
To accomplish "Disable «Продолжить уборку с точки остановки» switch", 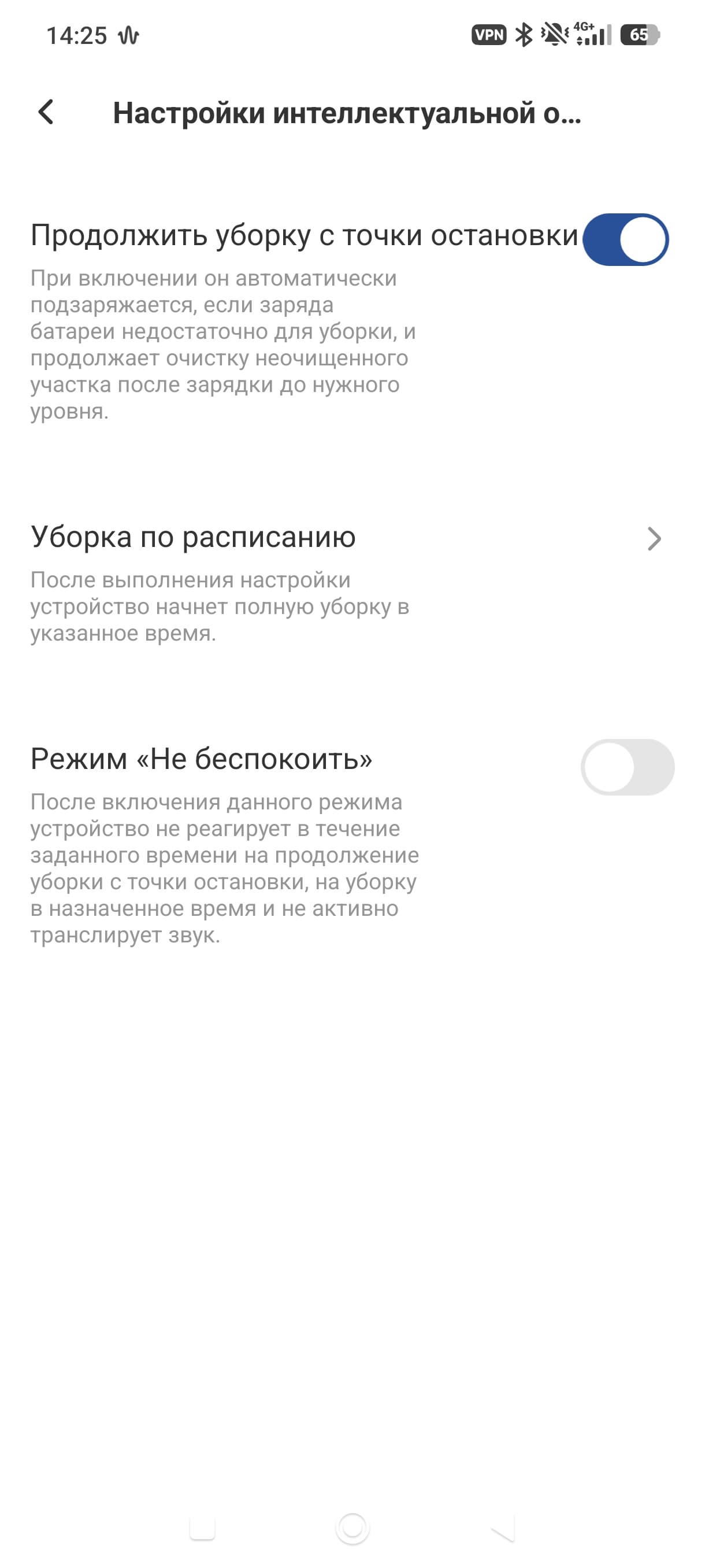I will tap(625, 239).
